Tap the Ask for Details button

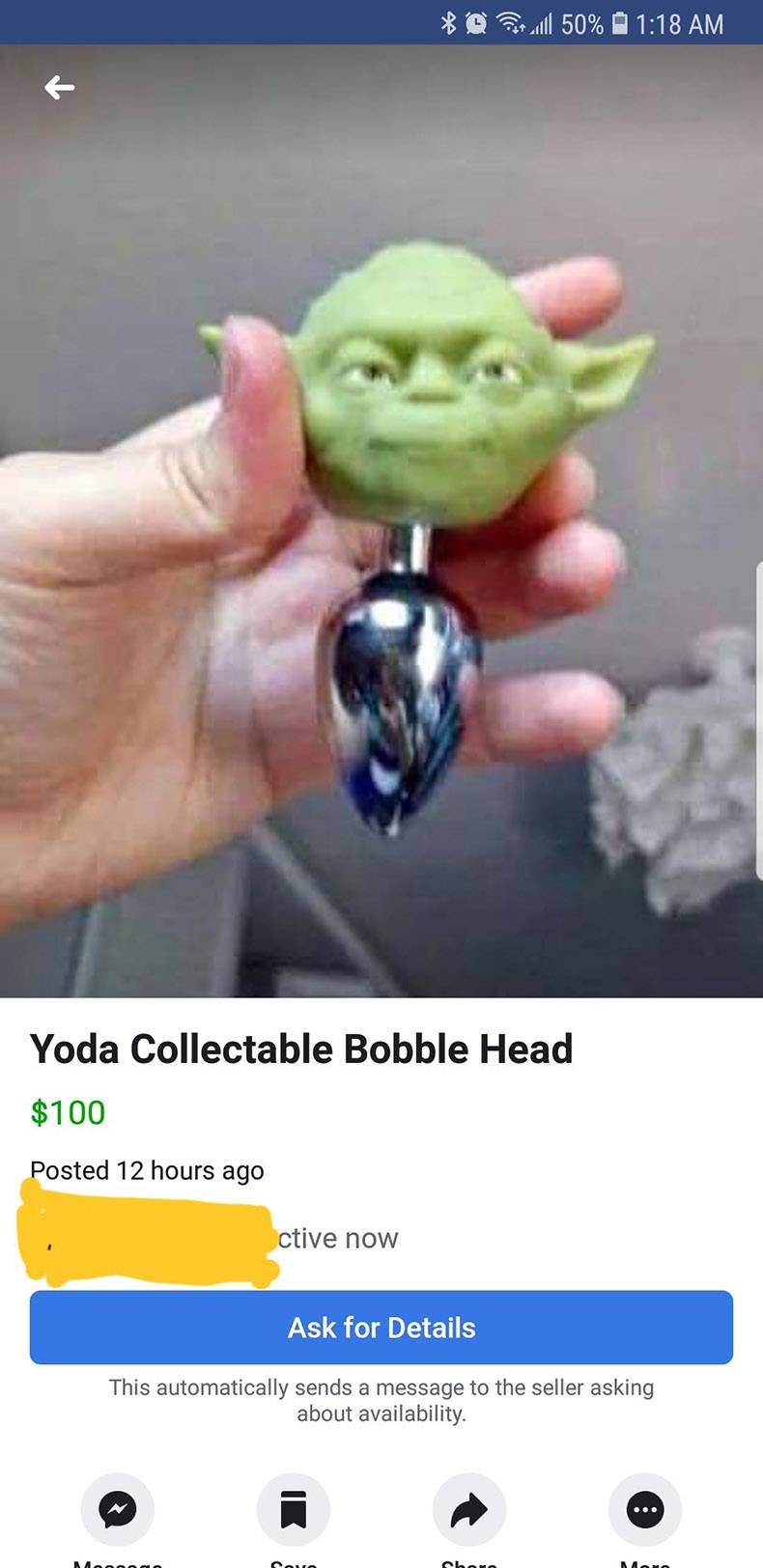pos(381,1327)
